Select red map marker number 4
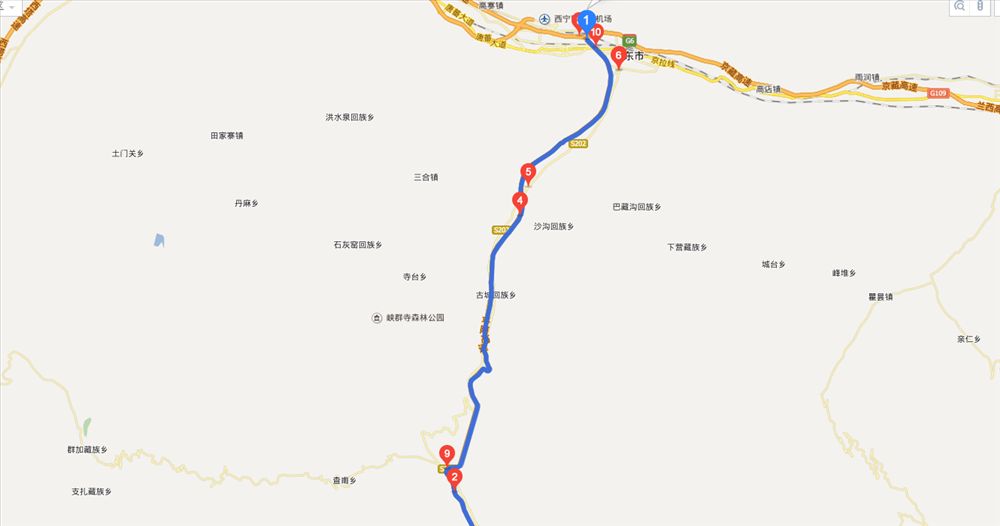1000x526 pixels. [x=520, y=200]
